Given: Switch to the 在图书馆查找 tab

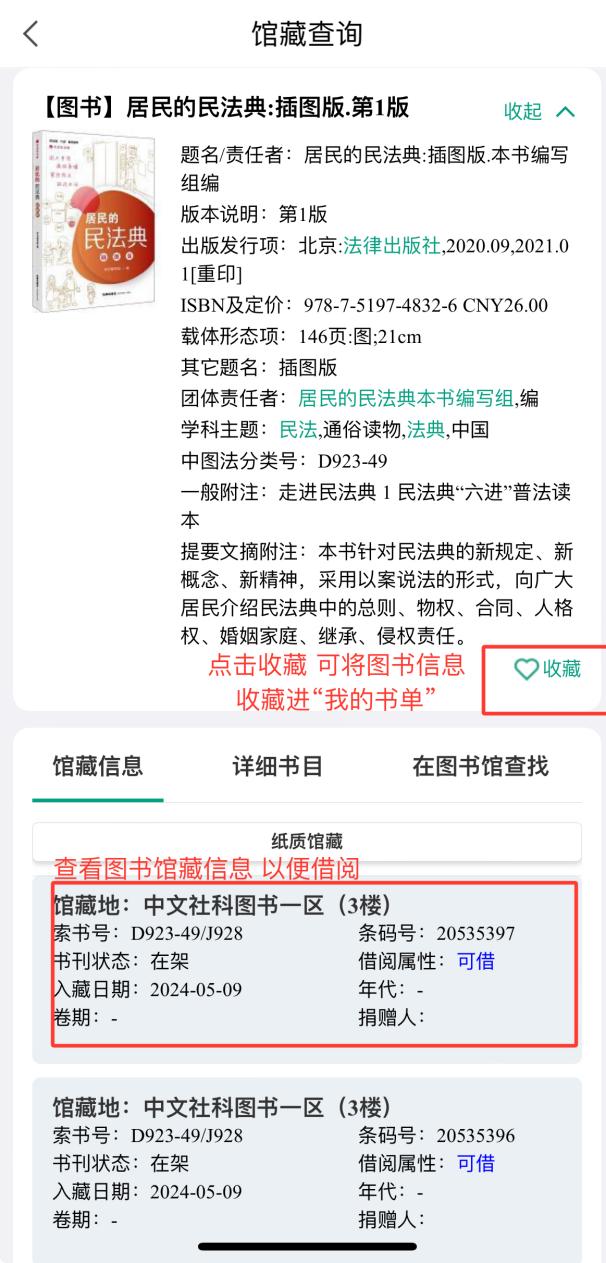Looking at the screenshot, I should point(480,767).
